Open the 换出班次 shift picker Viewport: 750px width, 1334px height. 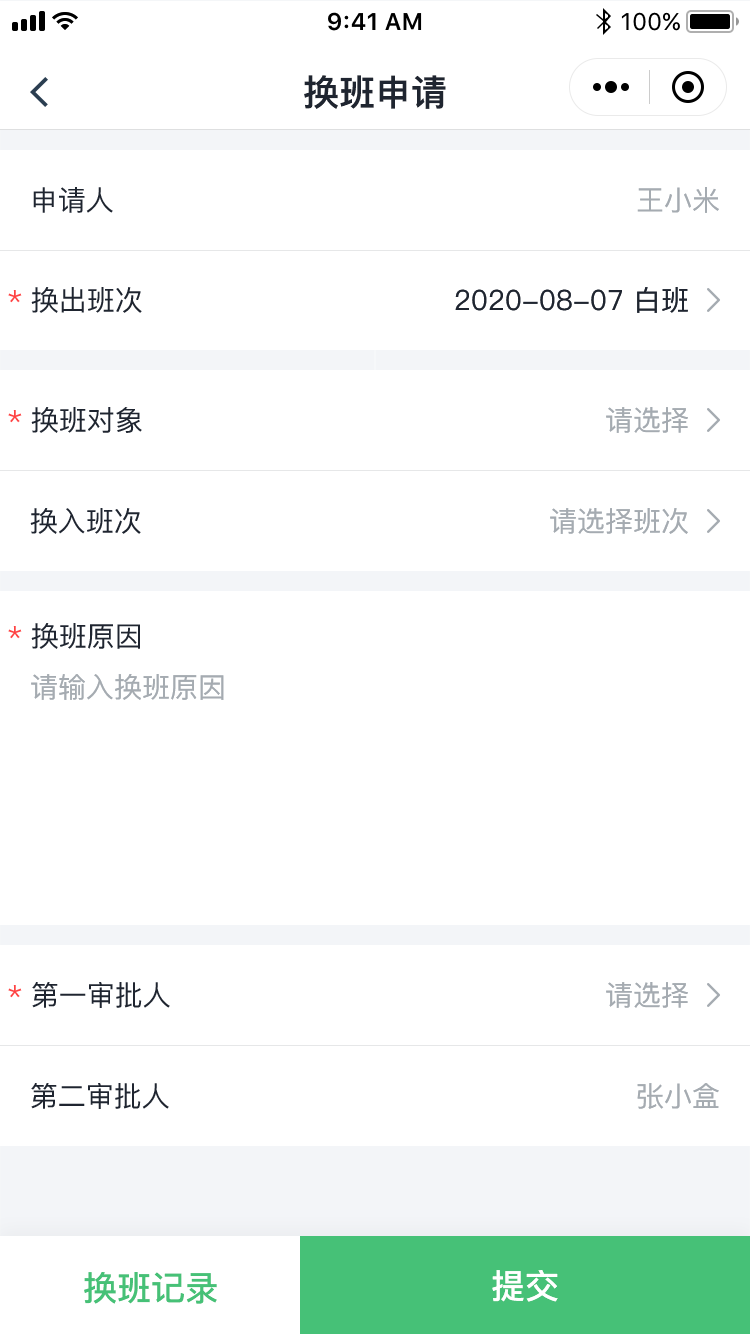tap(375, 300)
